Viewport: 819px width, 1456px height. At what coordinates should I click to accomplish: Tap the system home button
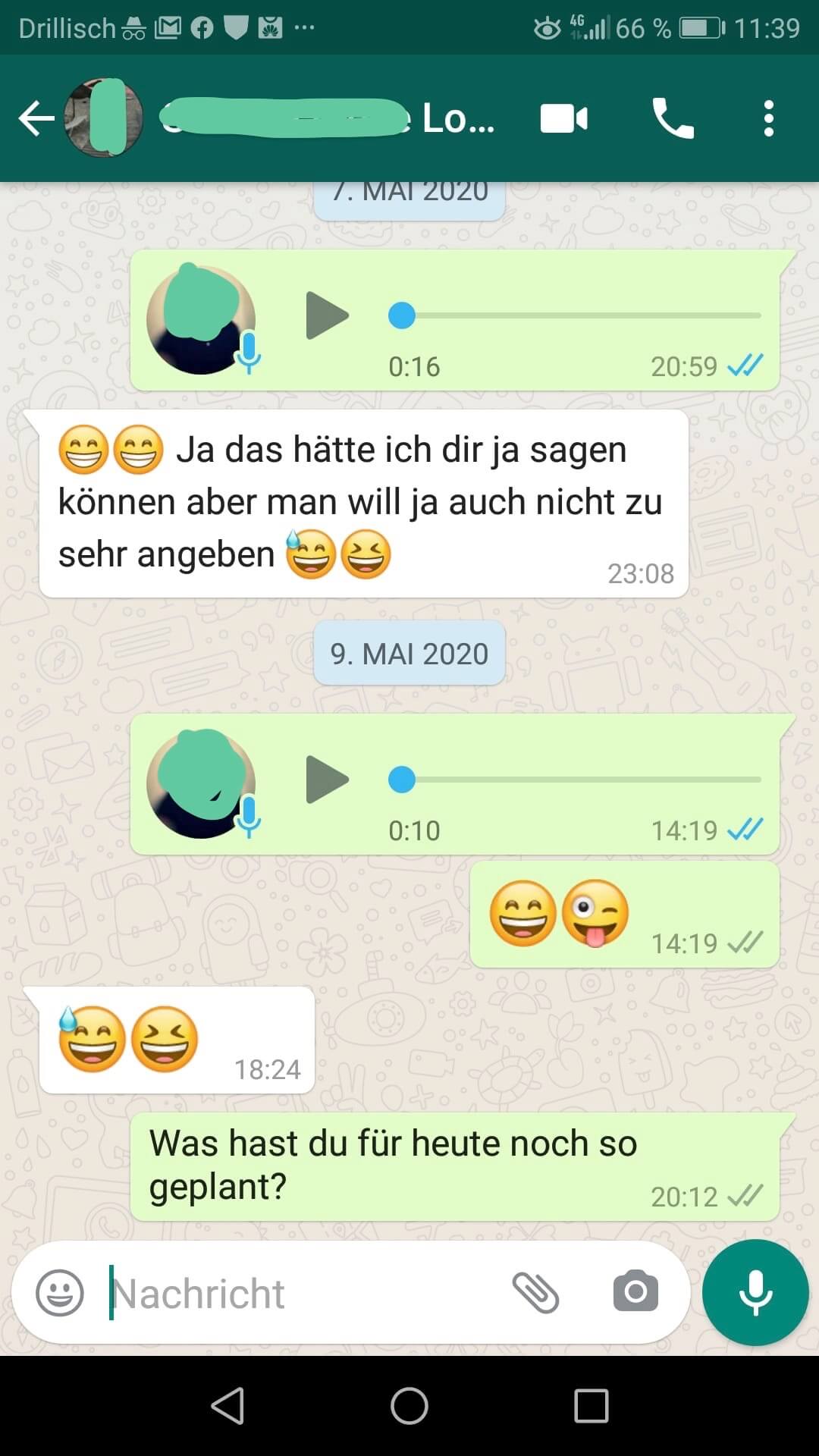pos(409,1407)
